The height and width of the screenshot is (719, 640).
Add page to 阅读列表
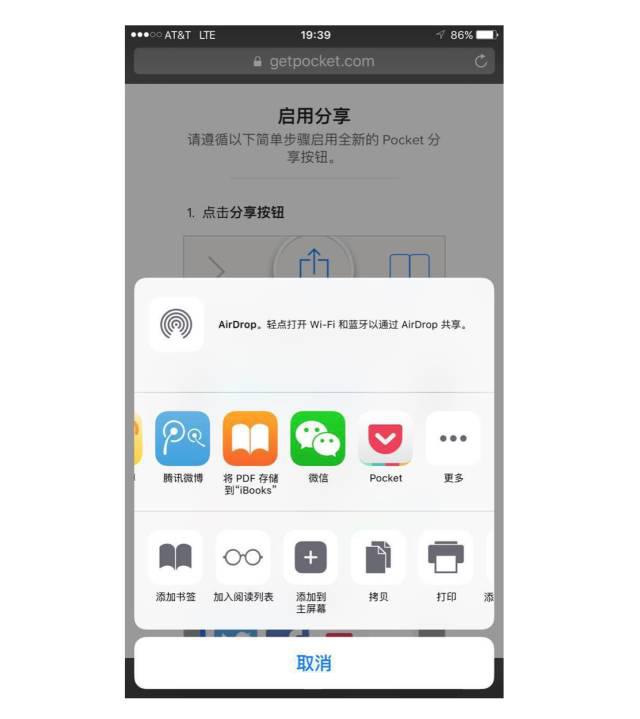[x=243, y=558]
